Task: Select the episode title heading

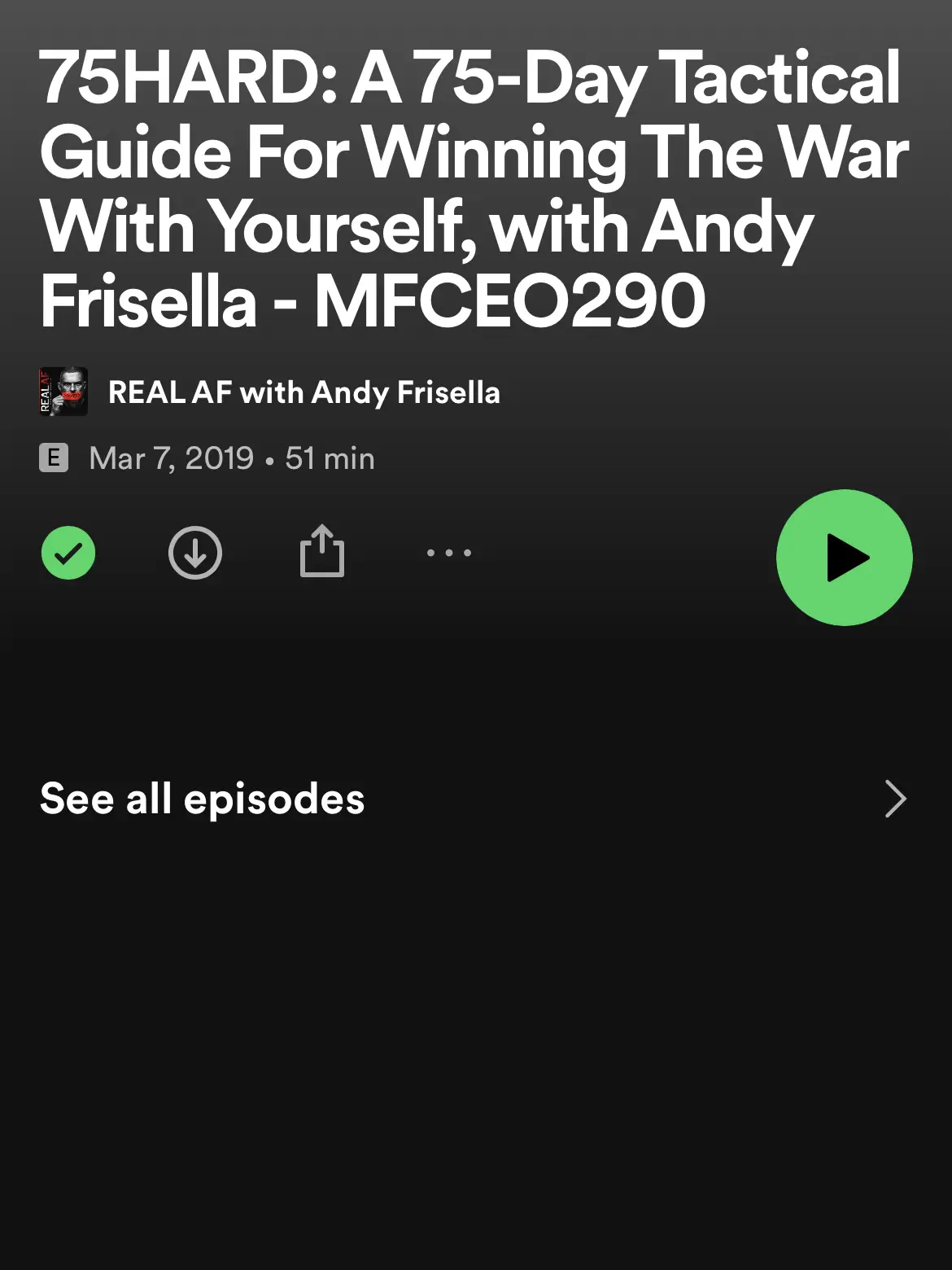Action: 472,187
